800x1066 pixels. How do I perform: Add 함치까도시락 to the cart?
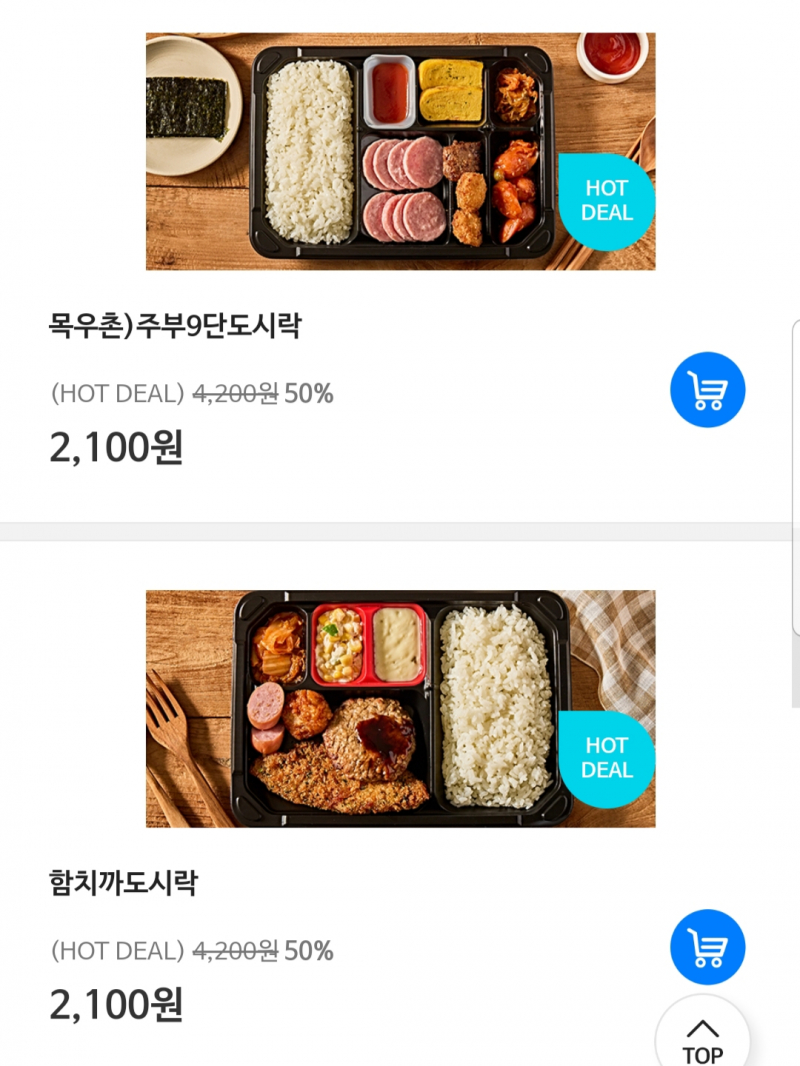pyautogui.click(x=707, y=947)
